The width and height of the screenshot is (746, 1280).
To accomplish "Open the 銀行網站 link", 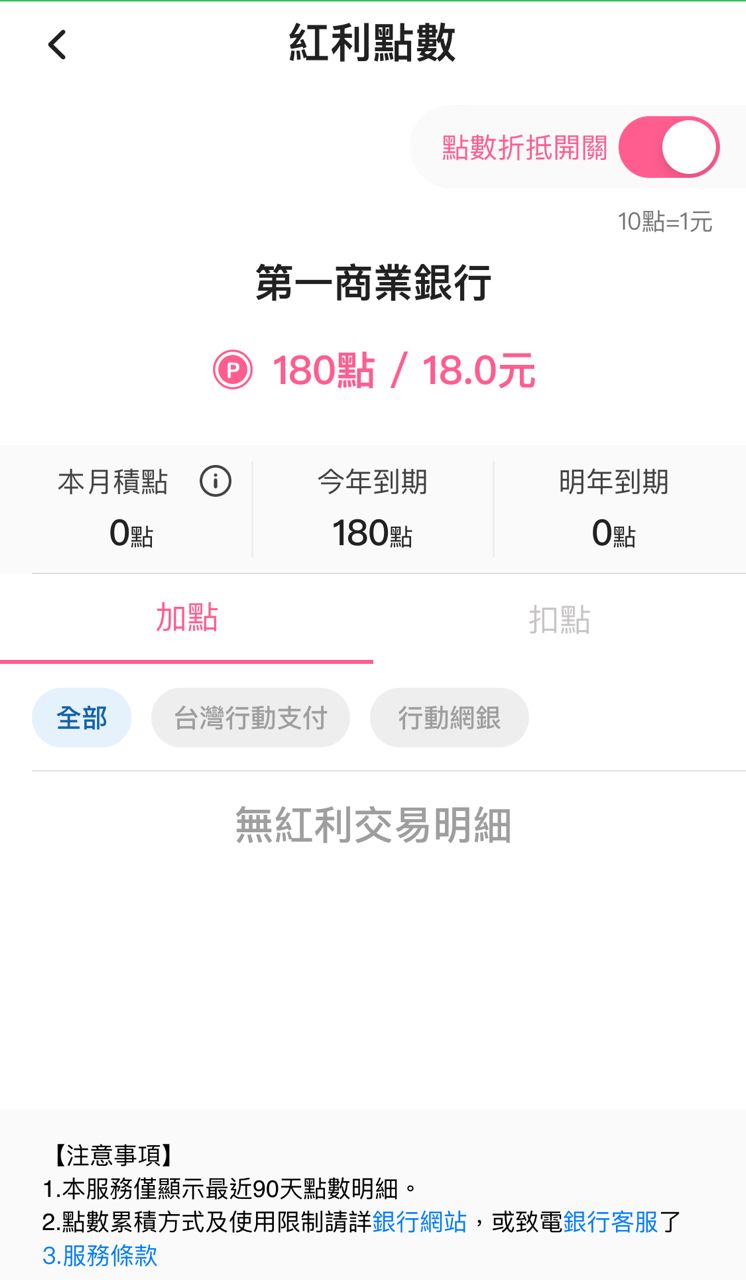I will (419, 1222).
